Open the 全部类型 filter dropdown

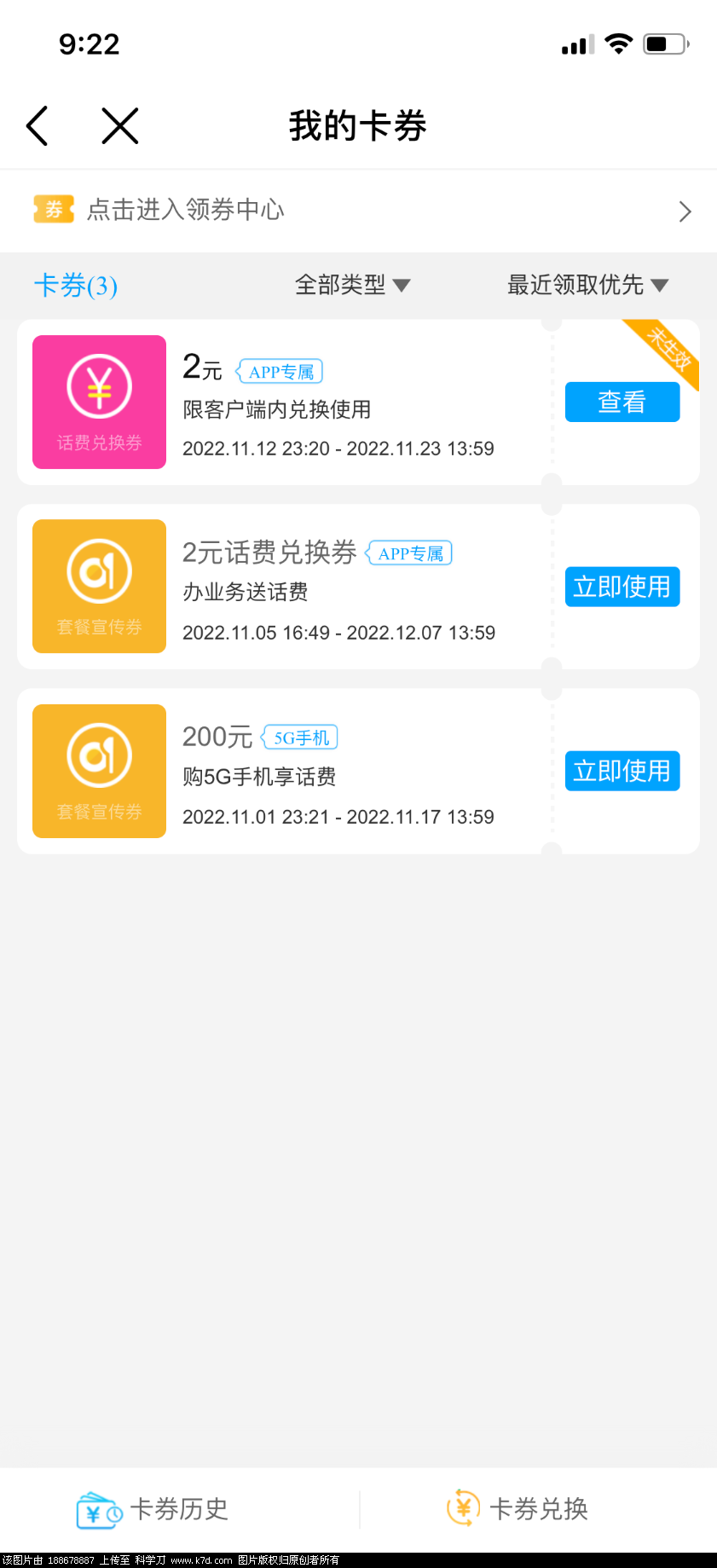coord(351,286)
